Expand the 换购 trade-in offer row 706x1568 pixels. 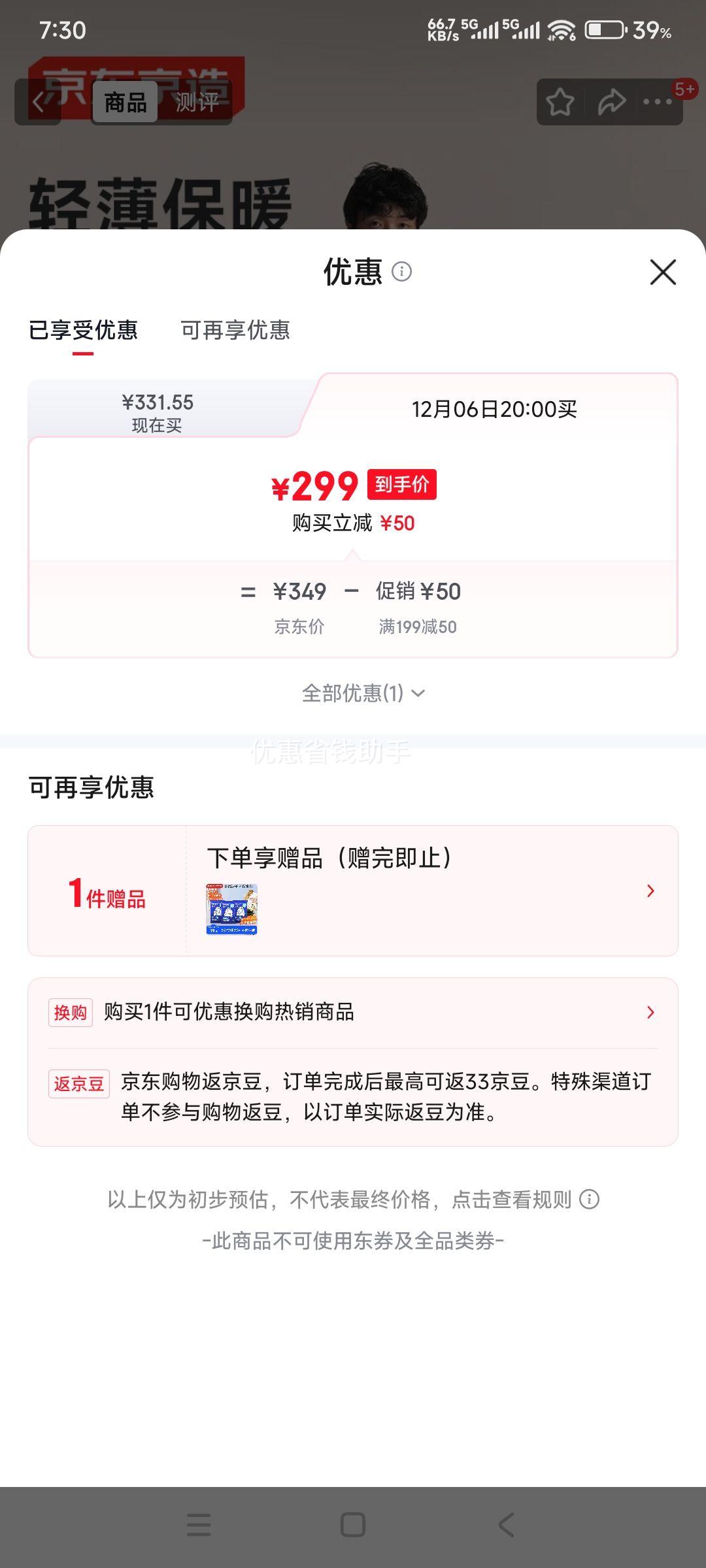coord(649,1013)
